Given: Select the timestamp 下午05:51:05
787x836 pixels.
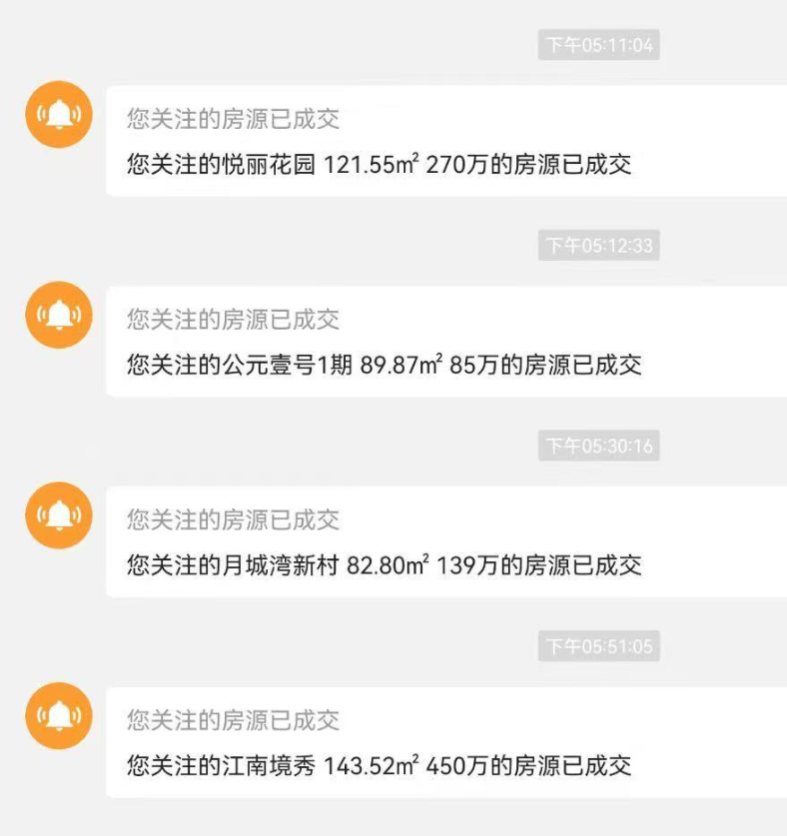Looking at the screenshot, I should [x=597, y=647].
